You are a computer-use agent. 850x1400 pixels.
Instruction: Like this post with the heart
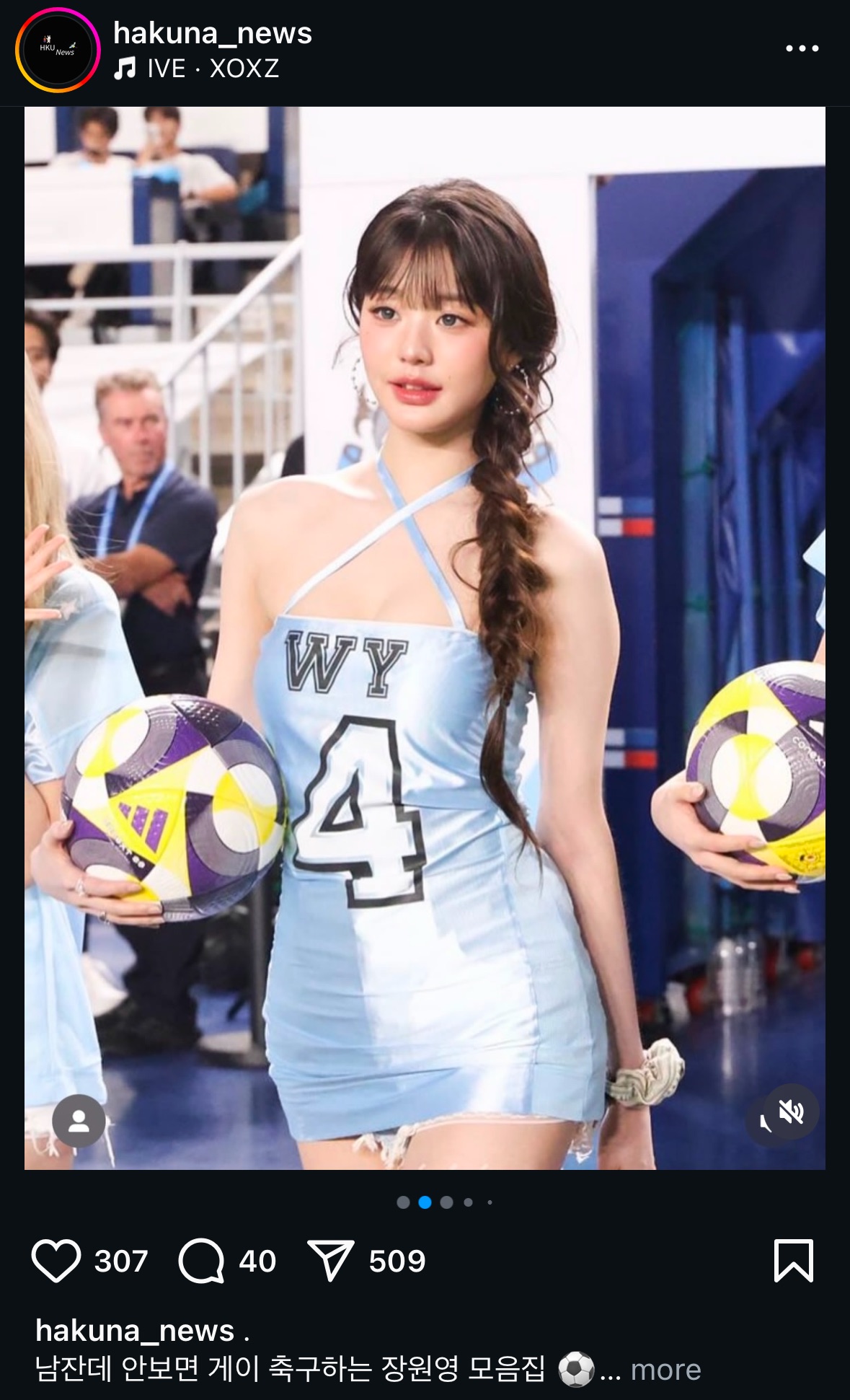pyautogui.click(x=56, y=1261)
